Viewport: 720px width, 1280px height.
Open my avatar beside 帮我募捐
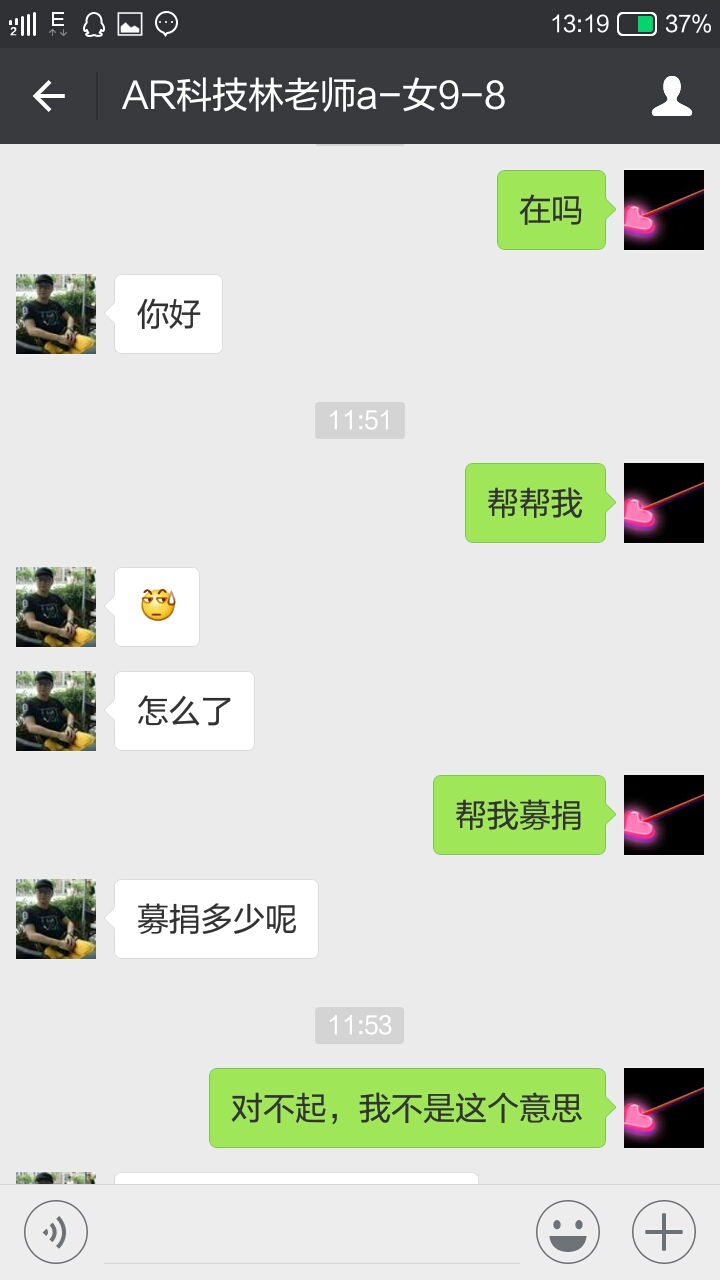pos(663,815)
